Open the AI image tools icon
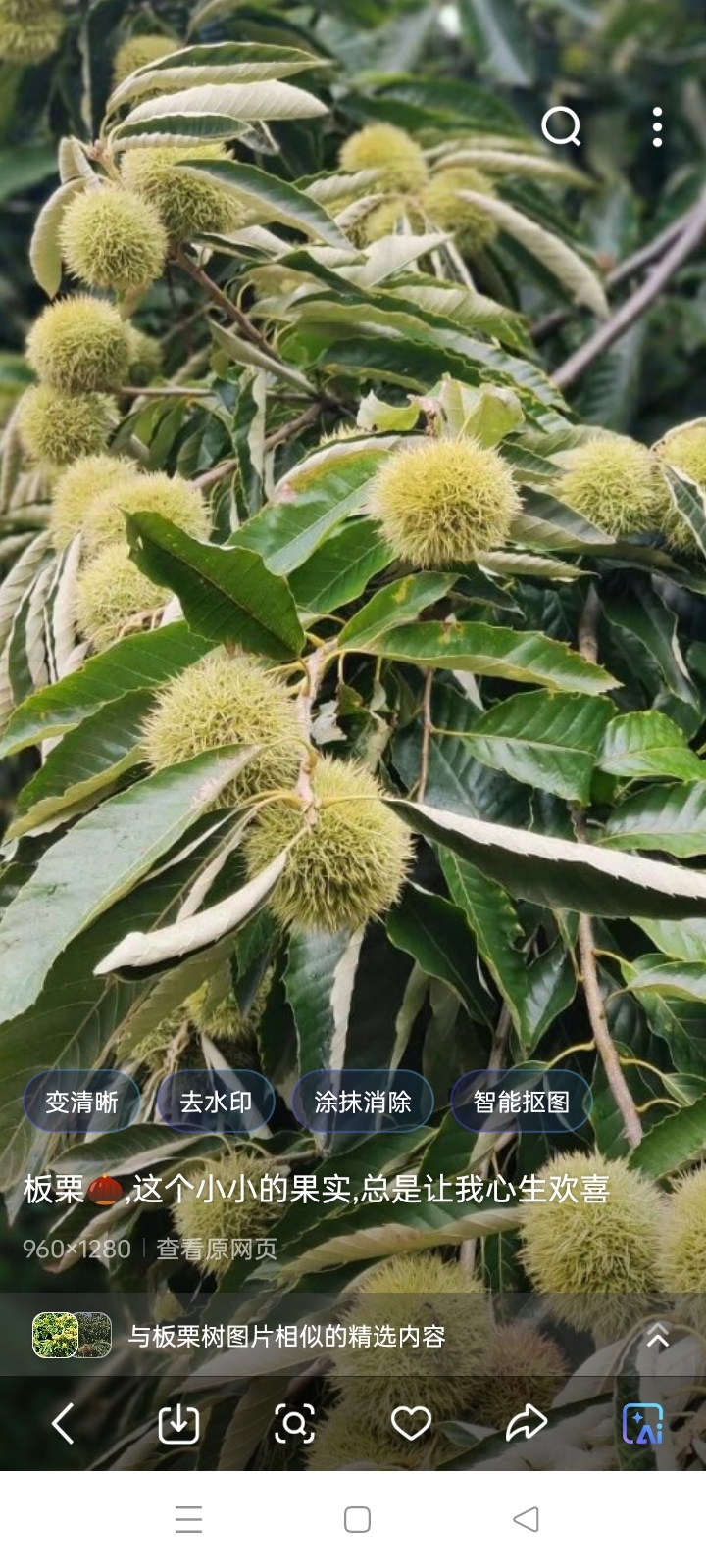 [643, 1423]
